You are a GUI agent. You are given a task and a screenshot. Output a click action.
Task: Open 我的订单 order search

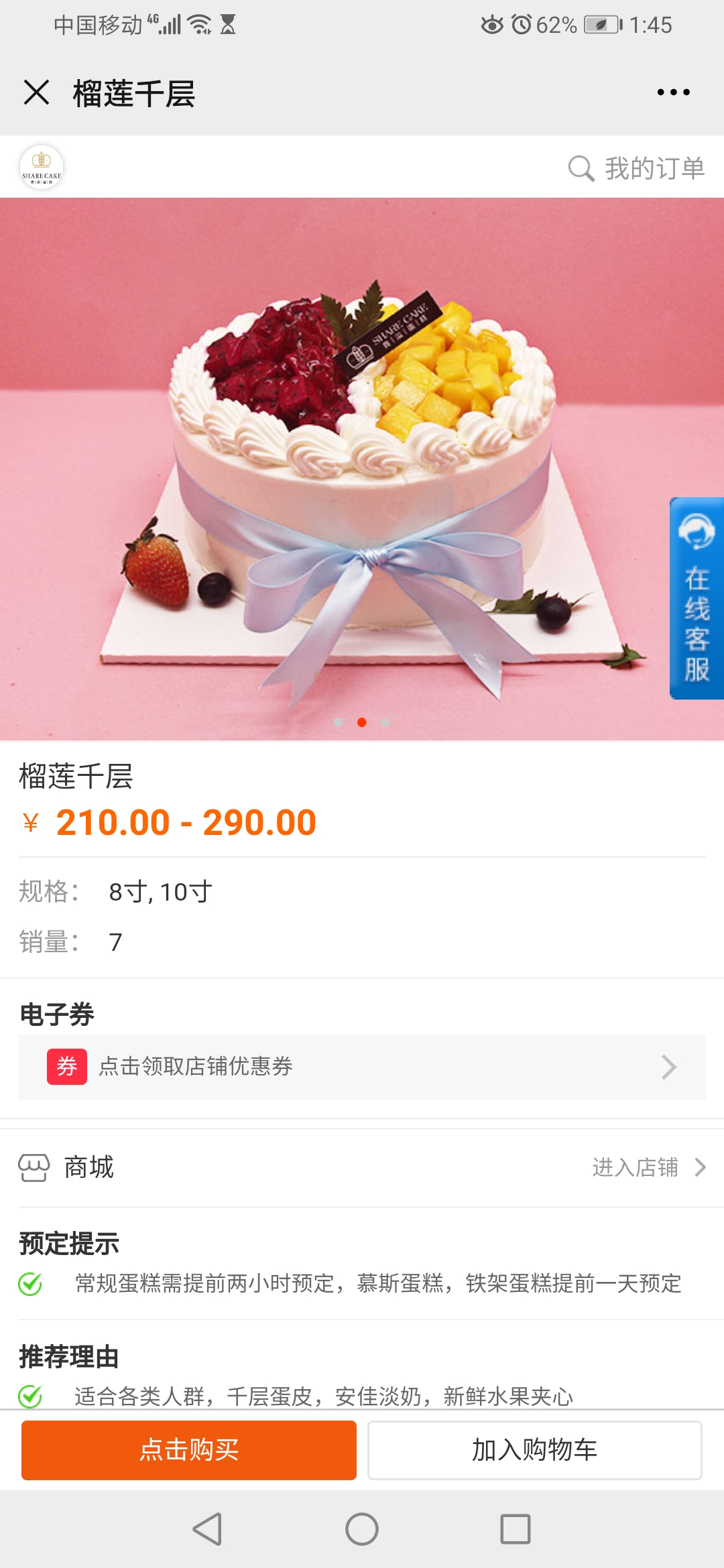coord(637,168)
